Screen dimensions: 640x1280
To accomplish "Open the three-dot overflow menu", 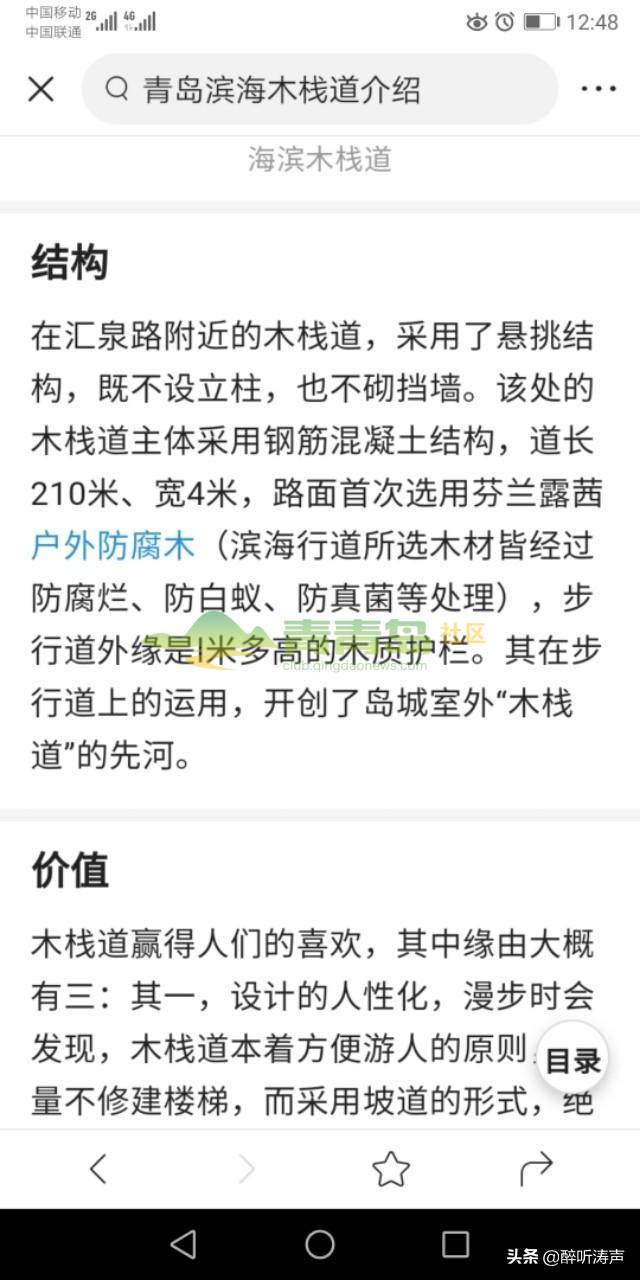I will click(x=598, y=89).
